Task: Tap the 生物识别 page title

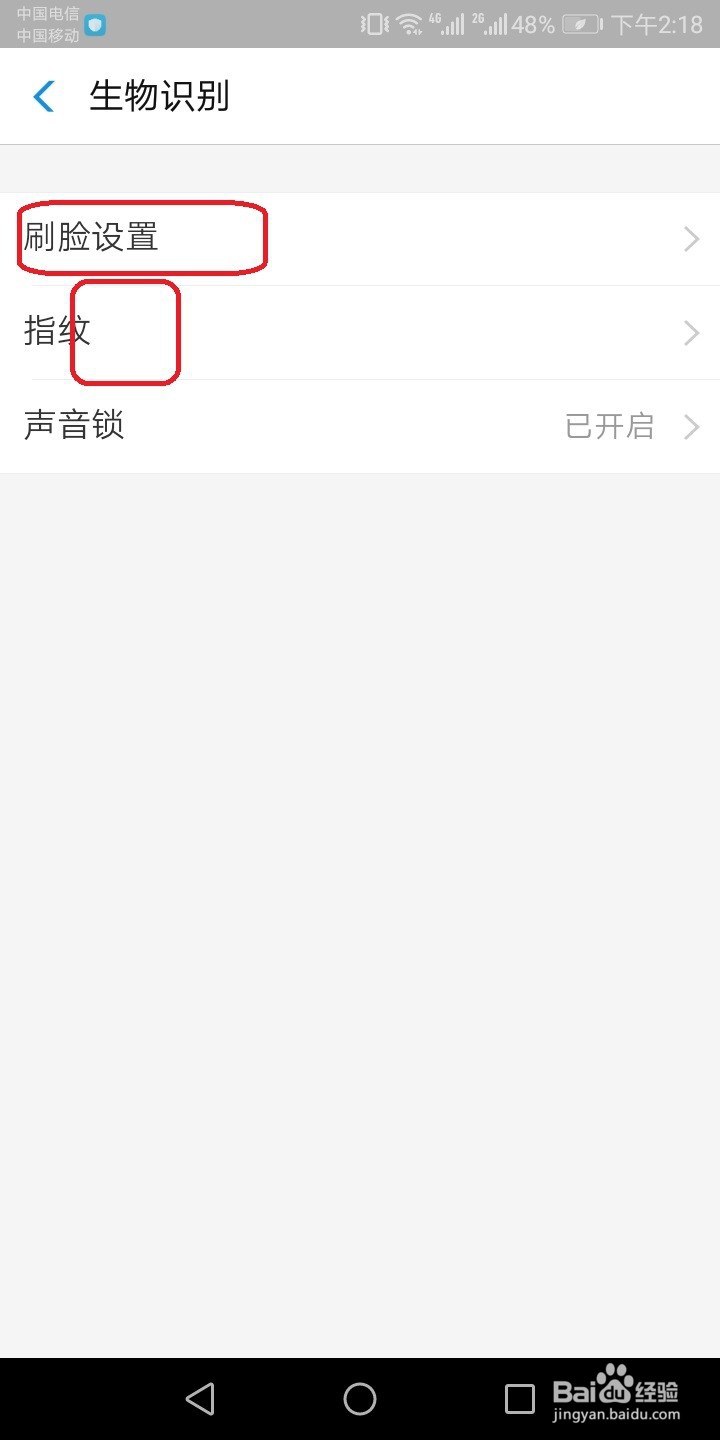Action: click(160, 96)
